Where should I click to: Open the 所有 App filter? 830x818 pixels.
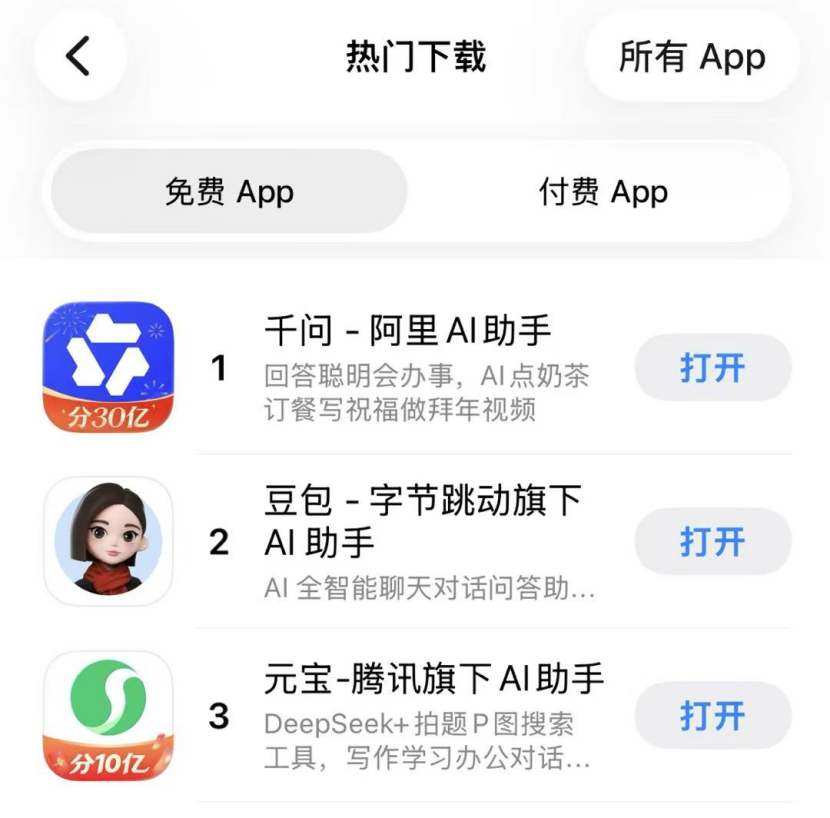[692, 57]
